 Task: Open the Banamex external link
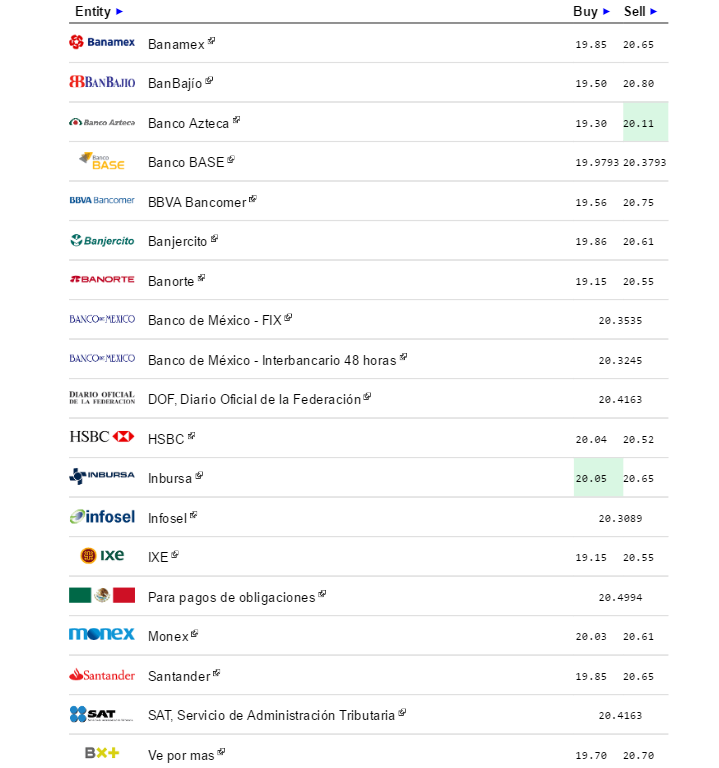tap(176, 44)
